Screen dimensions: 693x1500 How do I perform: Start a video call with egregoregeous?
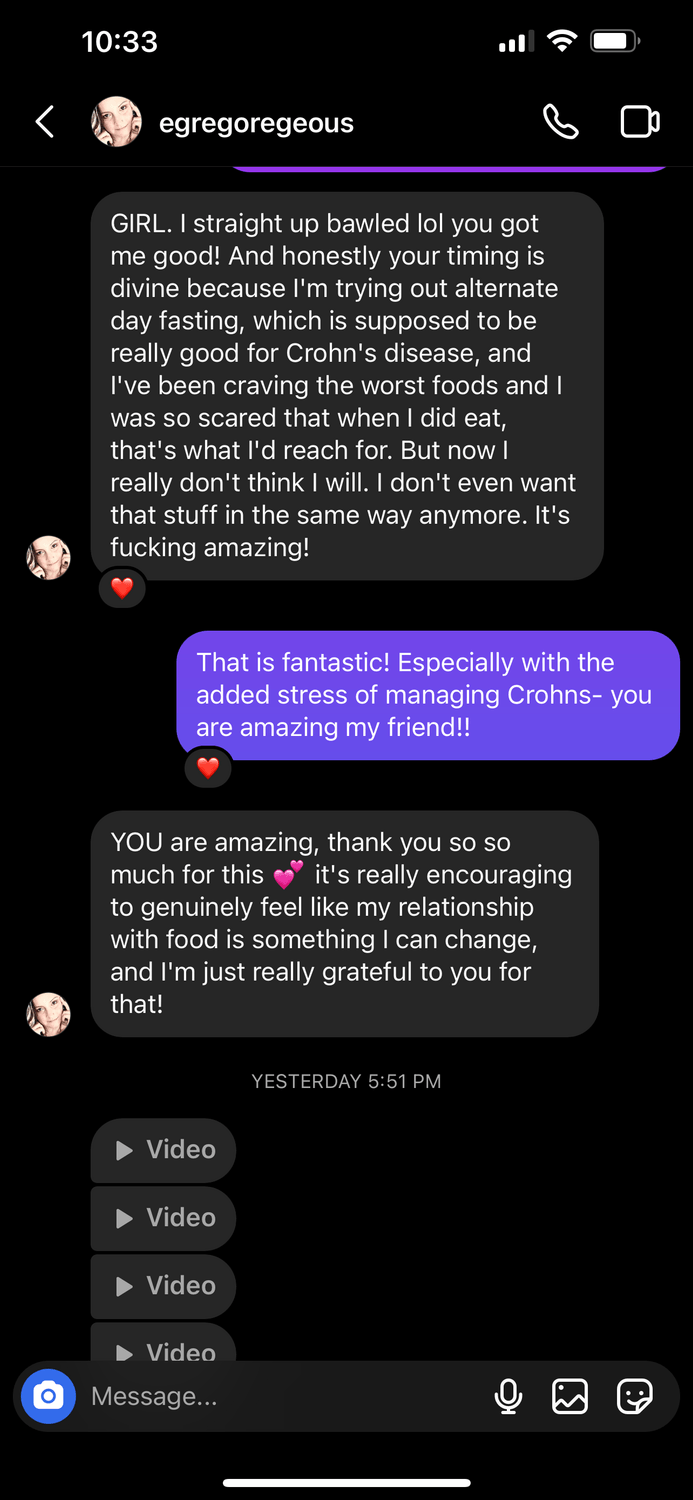(x=639, y=122)
